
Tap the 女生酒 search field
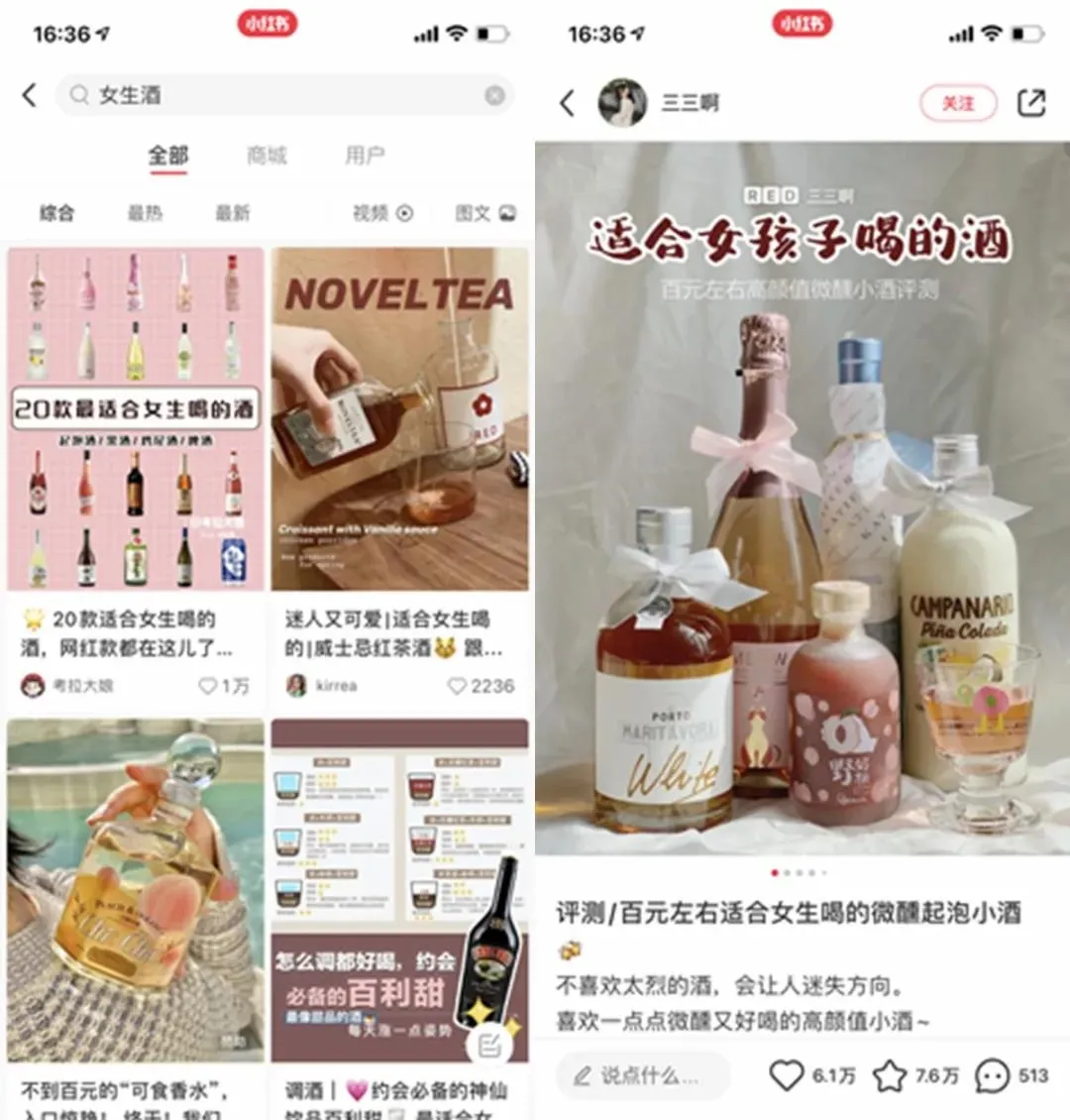pyautogui.click(x=277, y=95)
